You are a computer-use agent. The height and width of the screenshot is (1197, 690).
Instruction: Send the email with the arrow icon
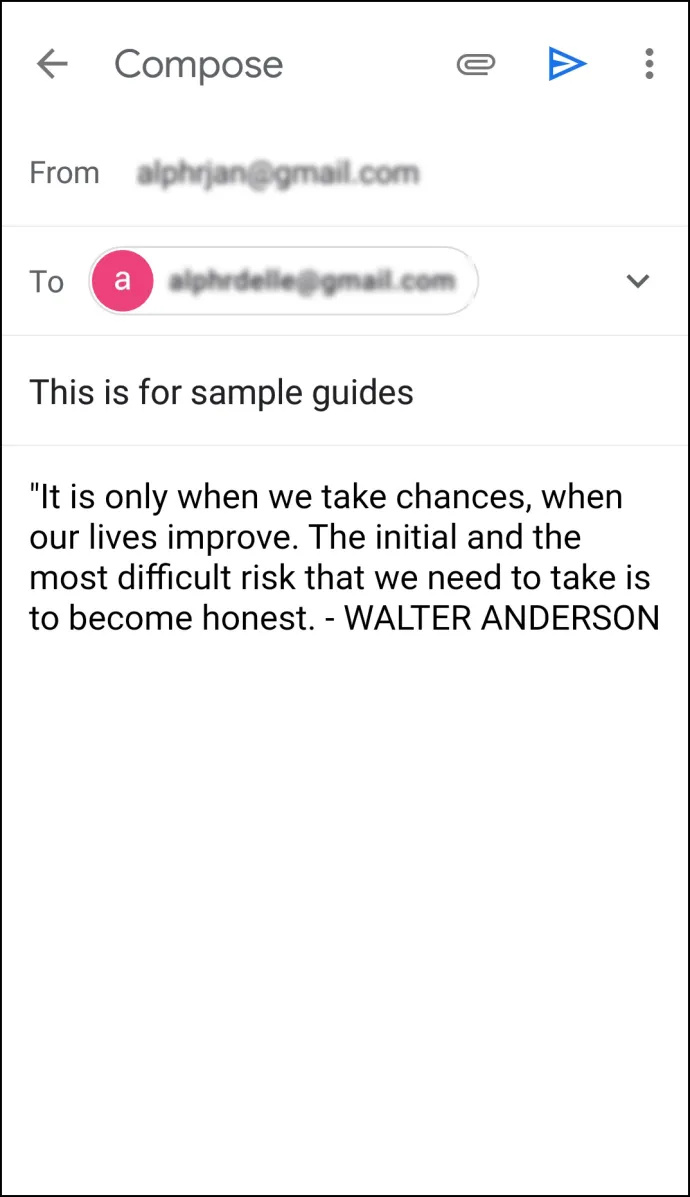567,64
